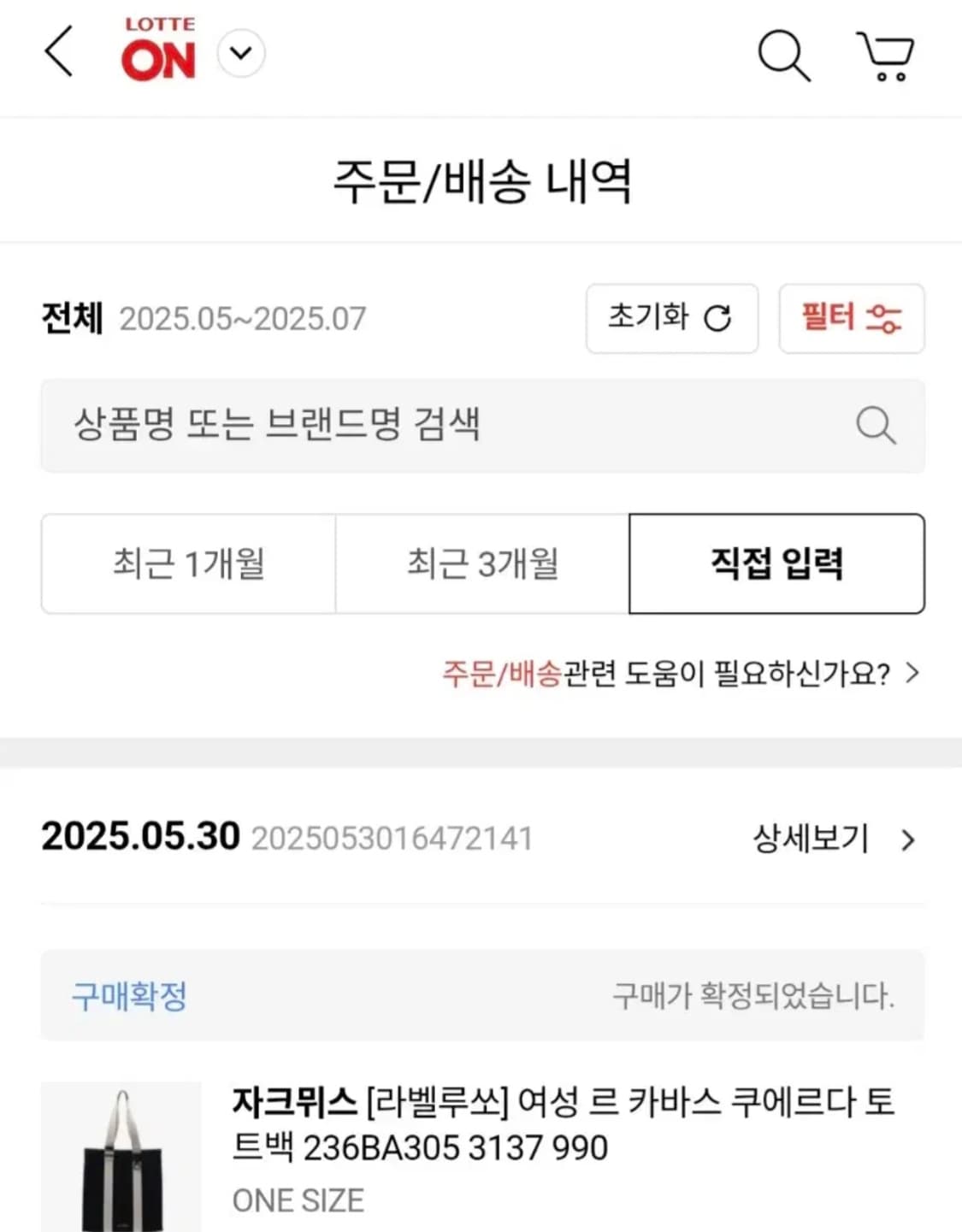This screenshot has width=962, height=1232.
Task: Tap the LOTTE ON logo
Action: click(x=157, y=53)
